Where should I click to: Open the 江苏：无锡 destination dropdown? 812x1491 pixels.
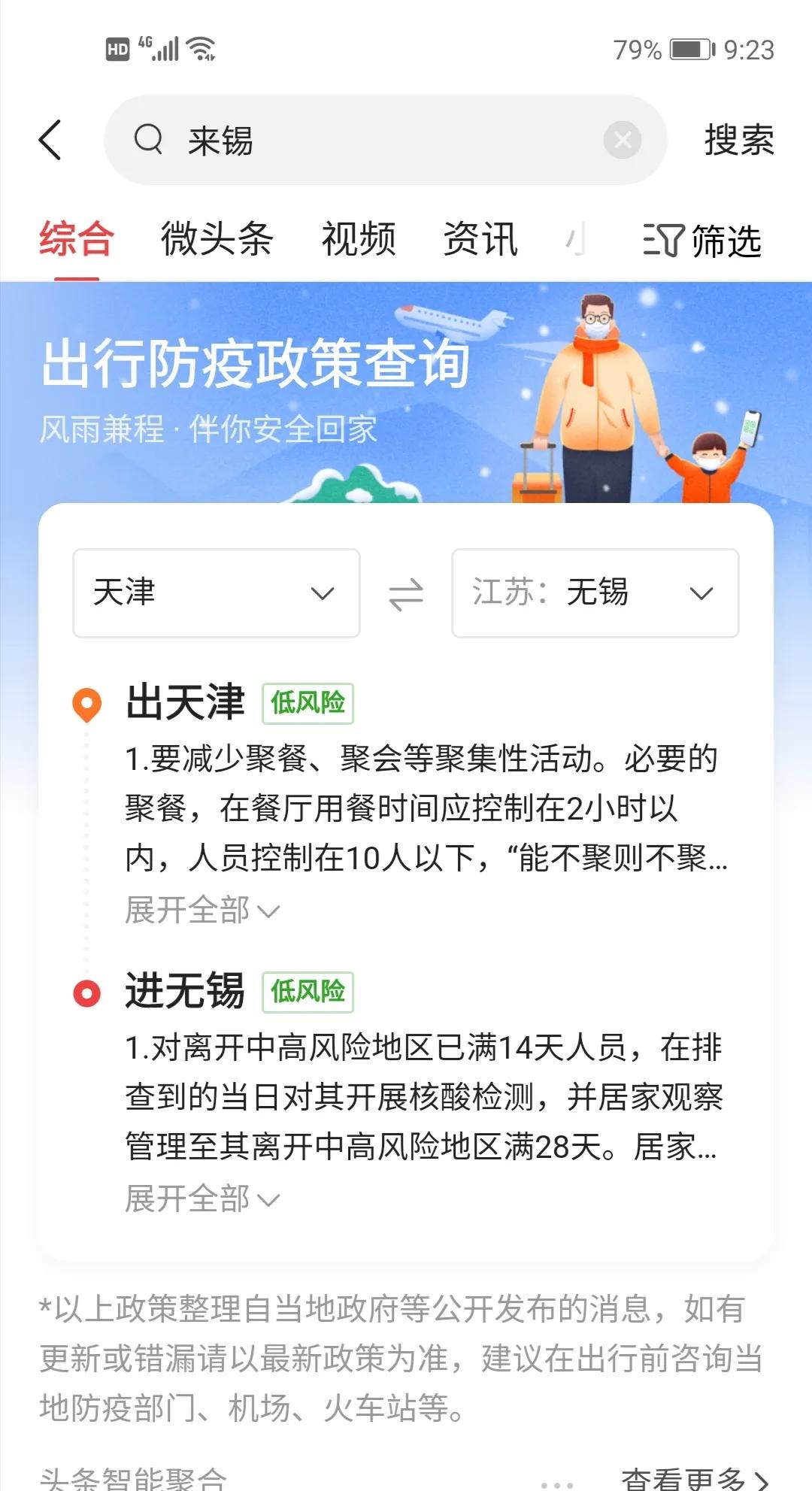(595, 593)
